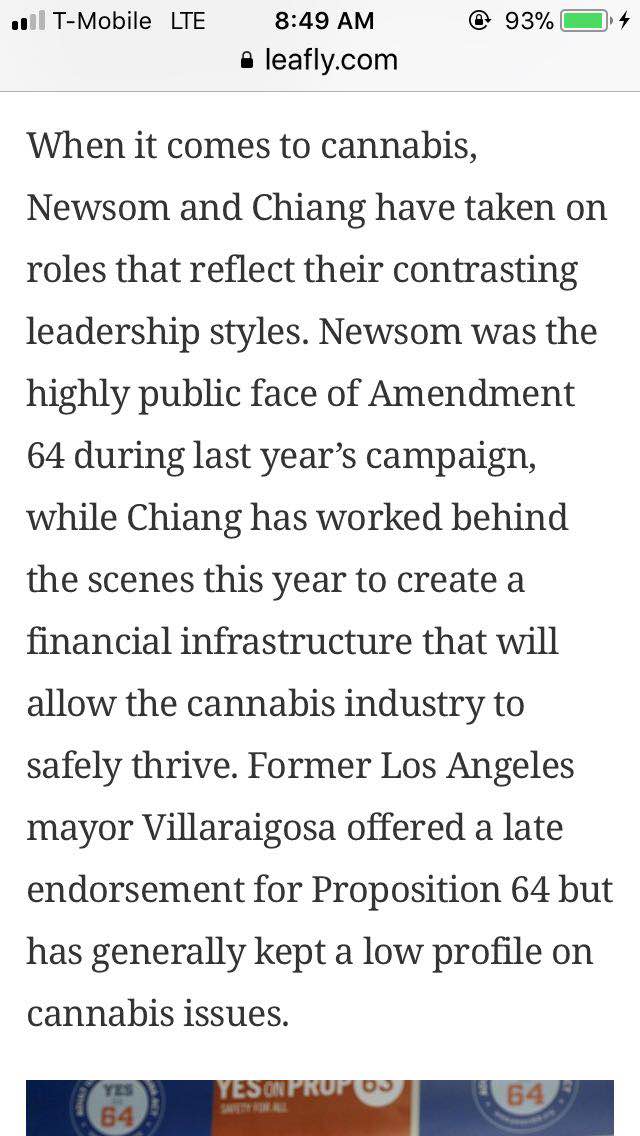Tap the leafly.com address bar
The image size is (640, 1136).
pyautogui.click(x=320, y=60)
